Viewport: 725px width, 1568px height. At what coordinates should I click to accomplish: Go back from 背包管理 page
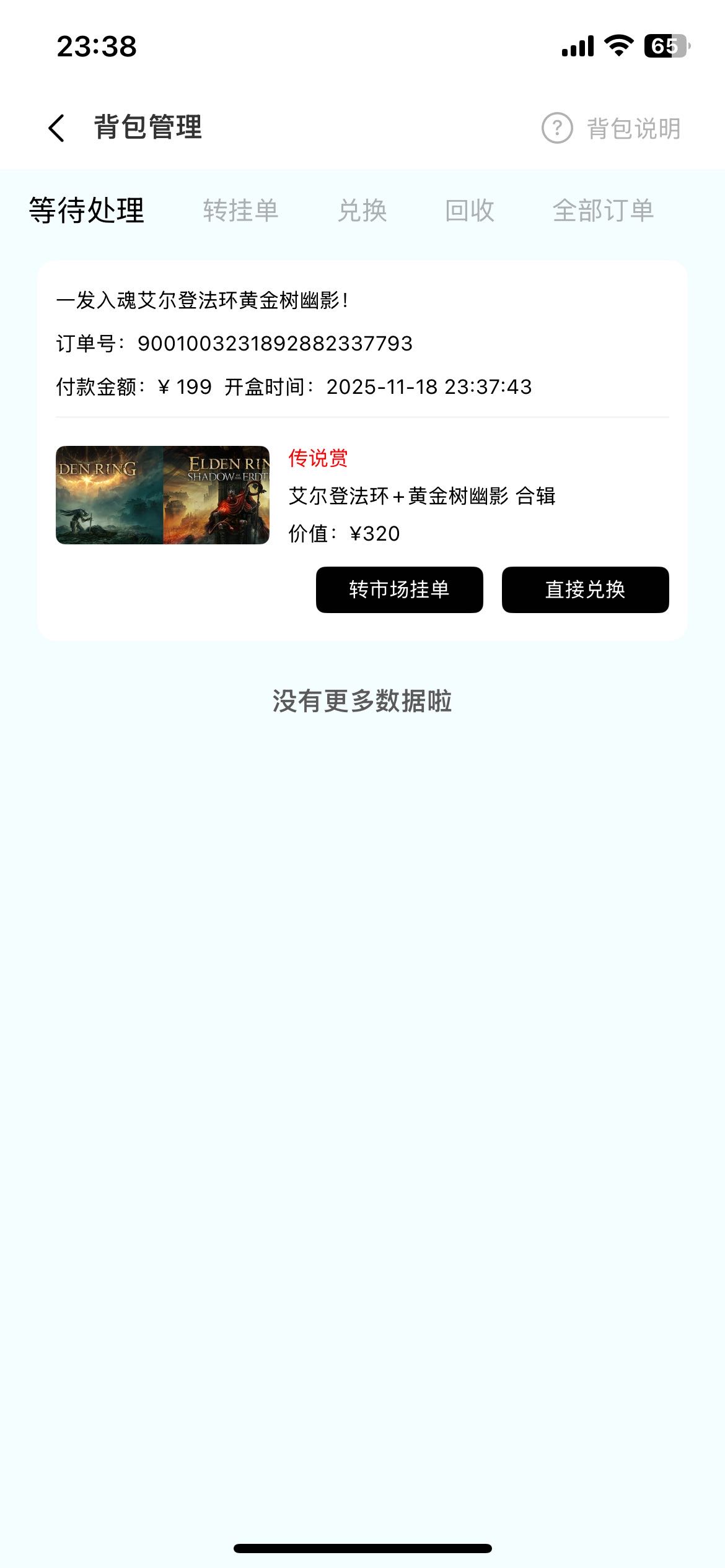(56, 128)
